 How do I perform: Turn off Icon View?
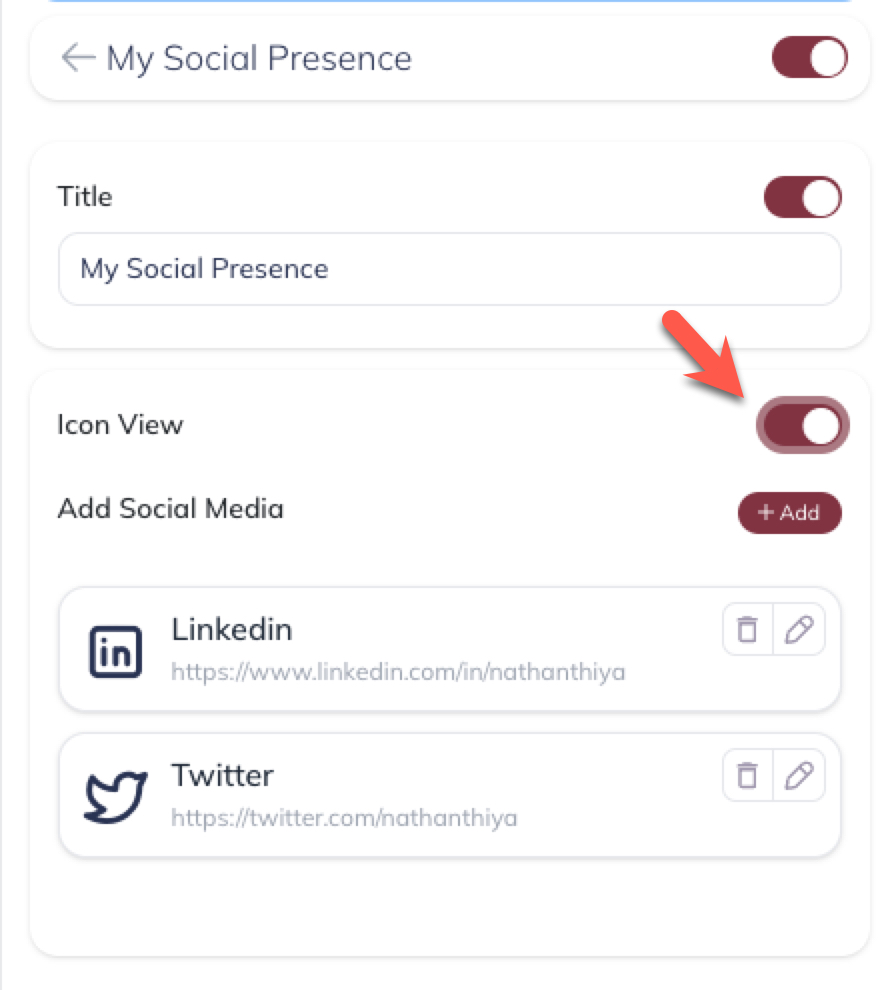[802, 426]
